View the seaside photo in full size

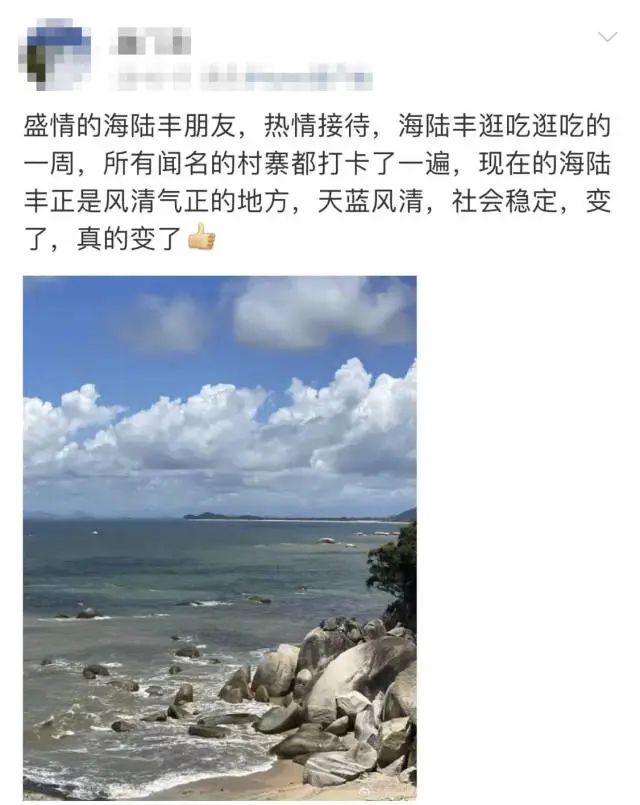pyautogui.click(x=220, y=537)
